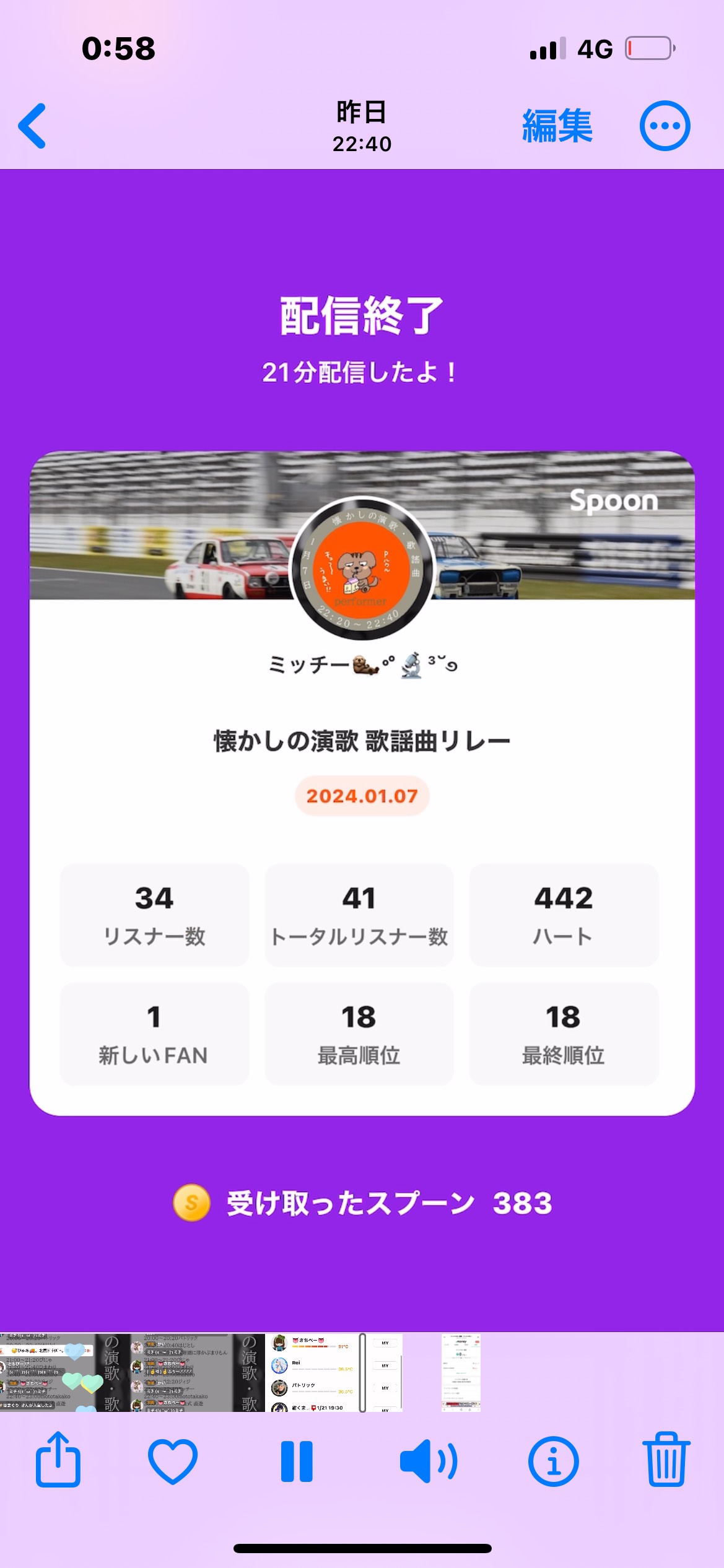Select the small thumbnail after the video strip
Screen dimensions: 724x1568
[x=461, y=1373]
